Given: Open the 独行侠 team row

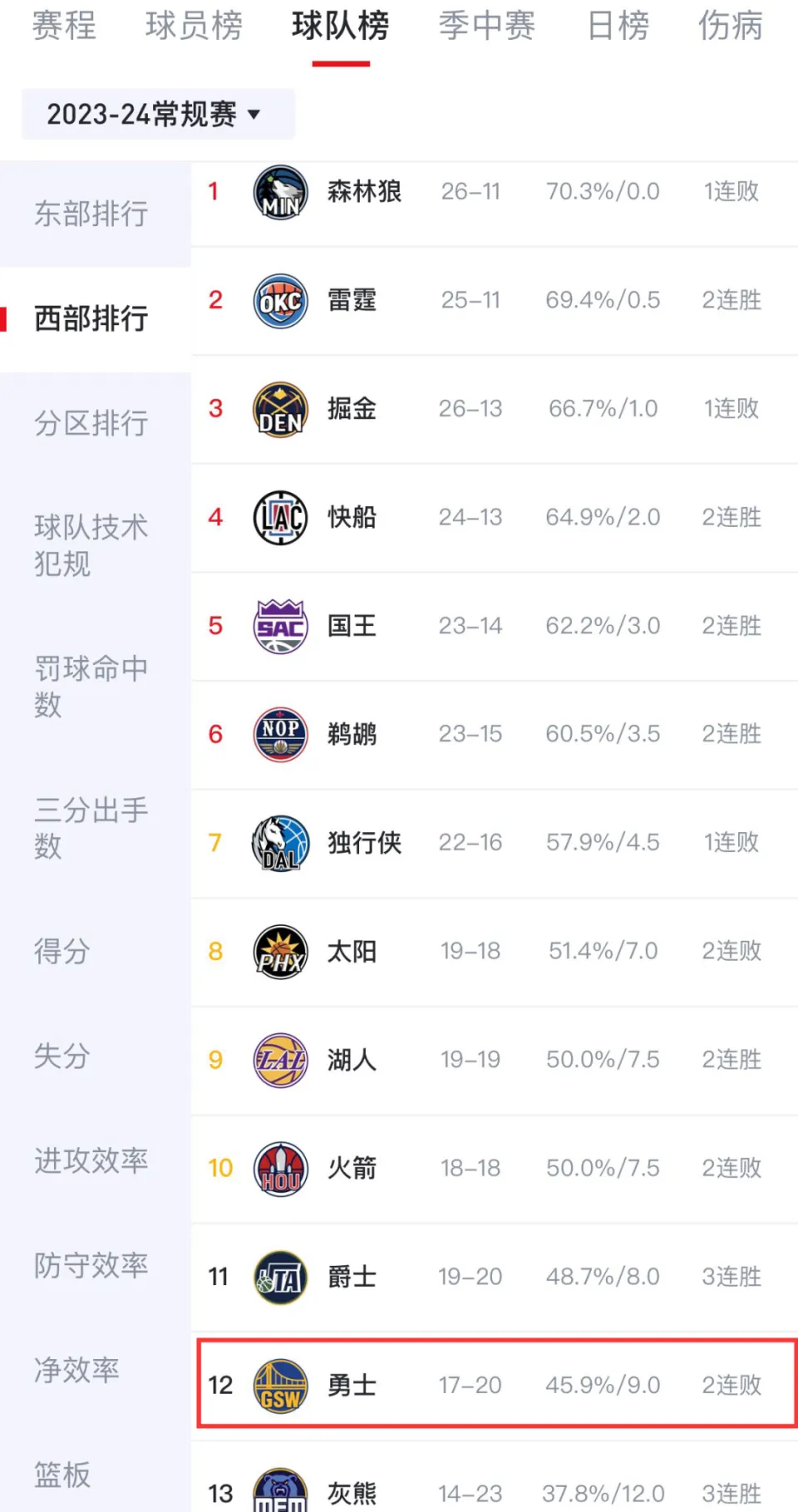Looking at the screenshot, I should 495,843.
